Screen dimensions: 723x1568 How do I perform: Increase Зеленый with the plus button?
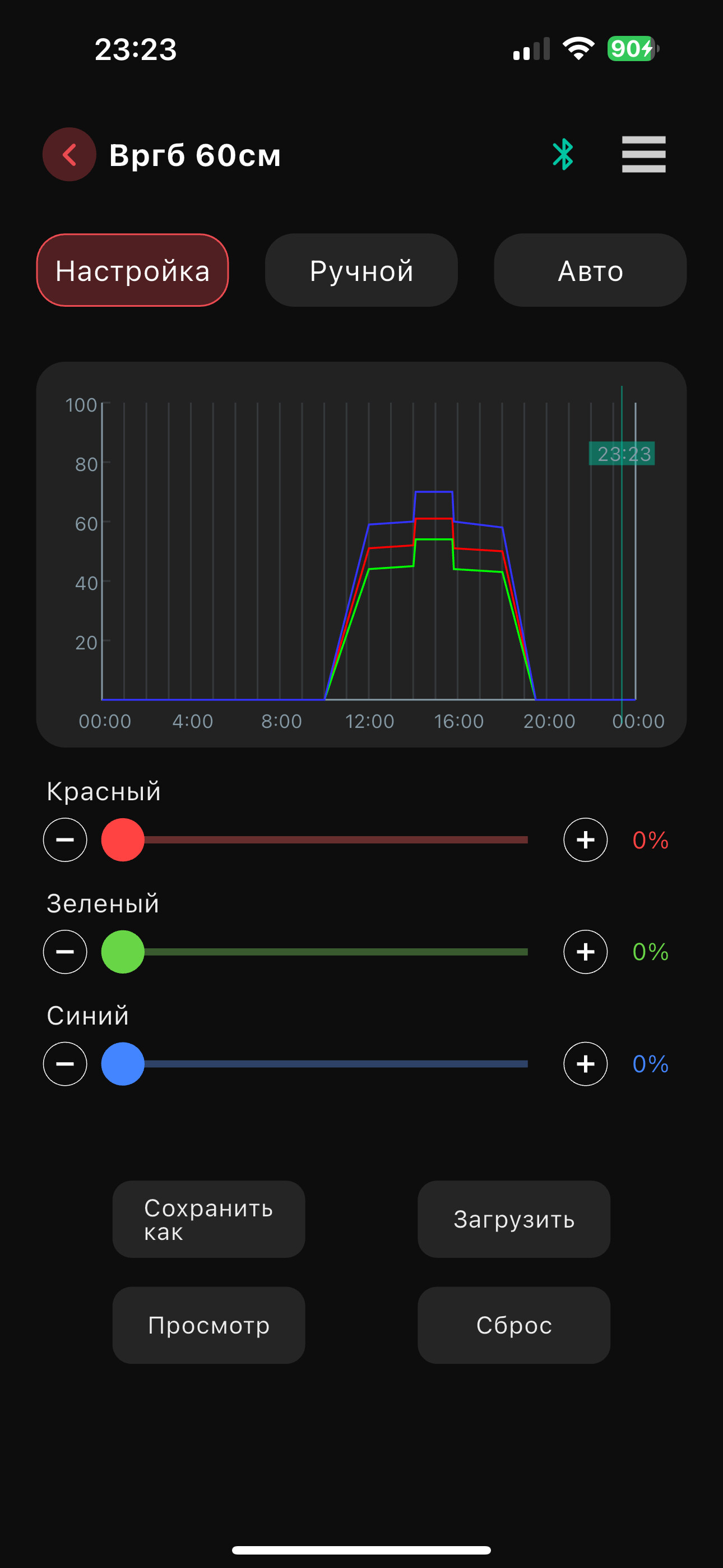click(x=586, y=952)
